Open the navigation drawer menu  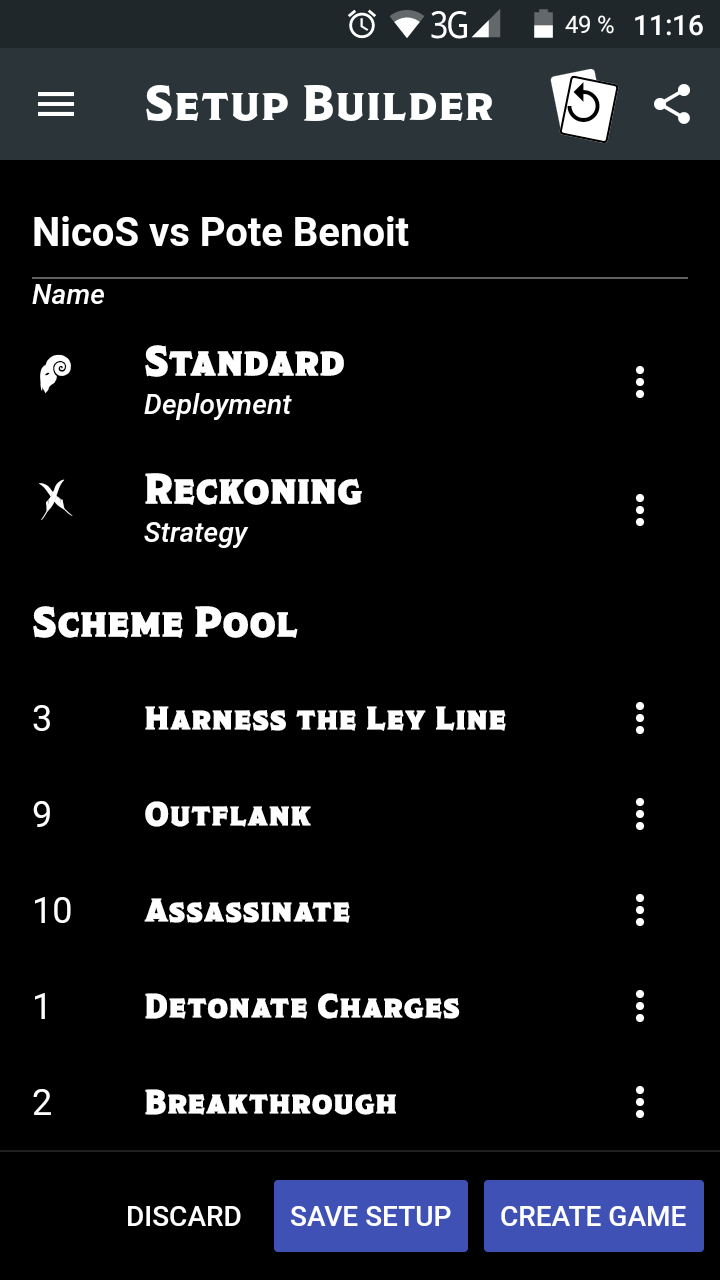56,104
